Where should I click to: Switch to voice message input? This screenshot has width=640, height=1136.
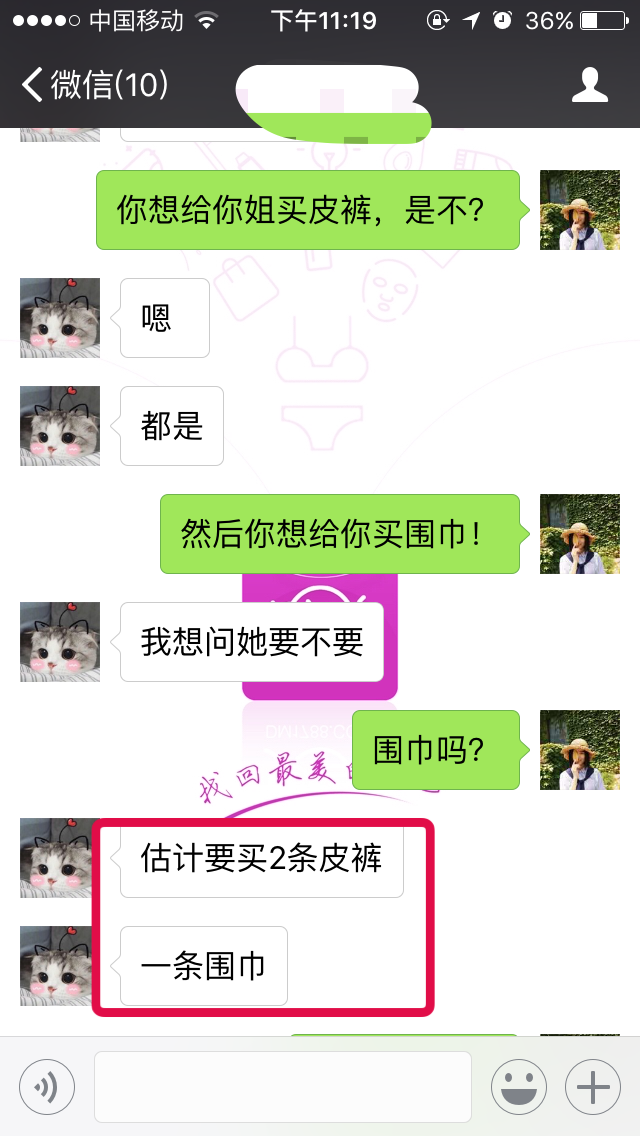click(47, 1086)
